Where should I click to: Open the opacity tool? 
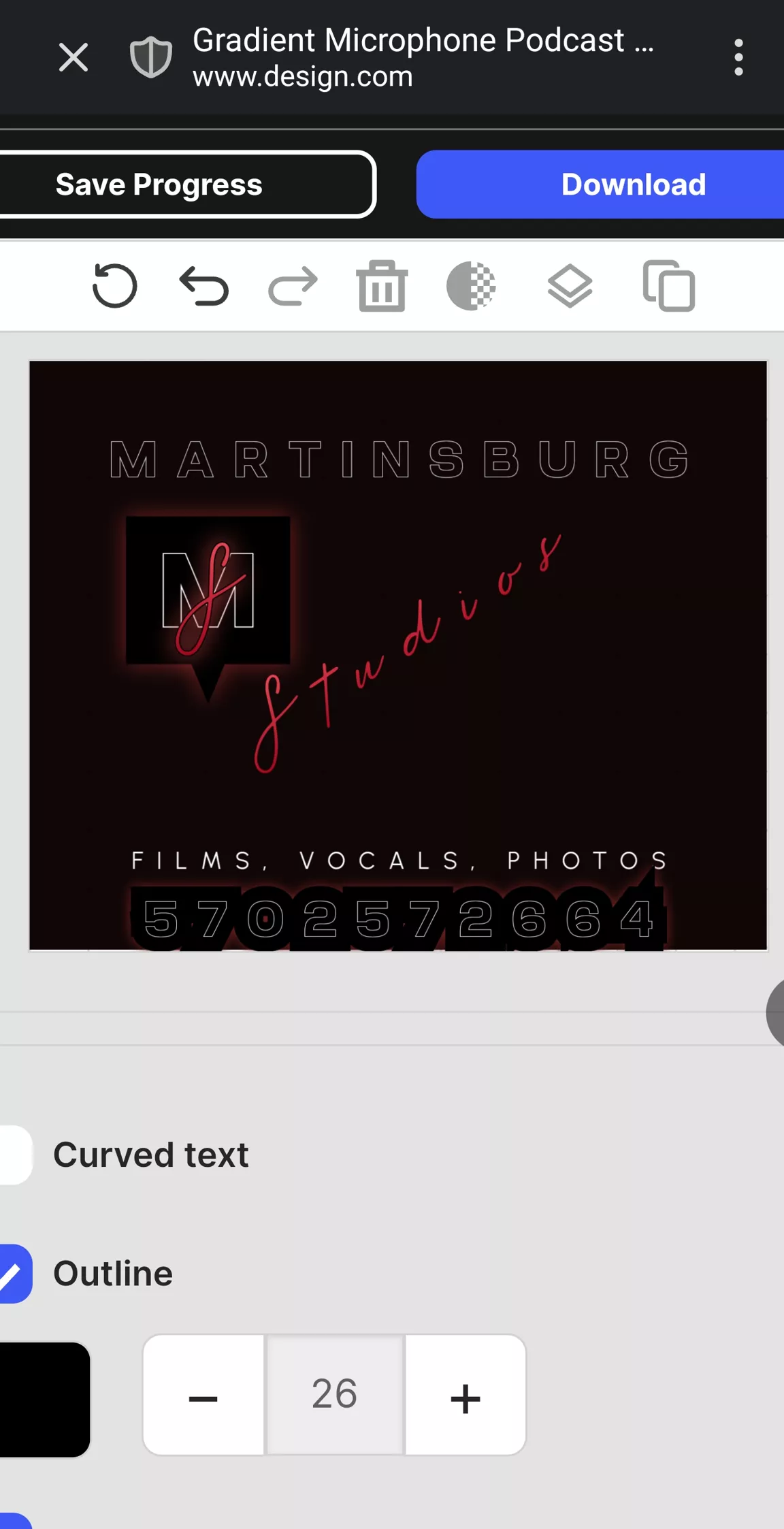[471, 286]
